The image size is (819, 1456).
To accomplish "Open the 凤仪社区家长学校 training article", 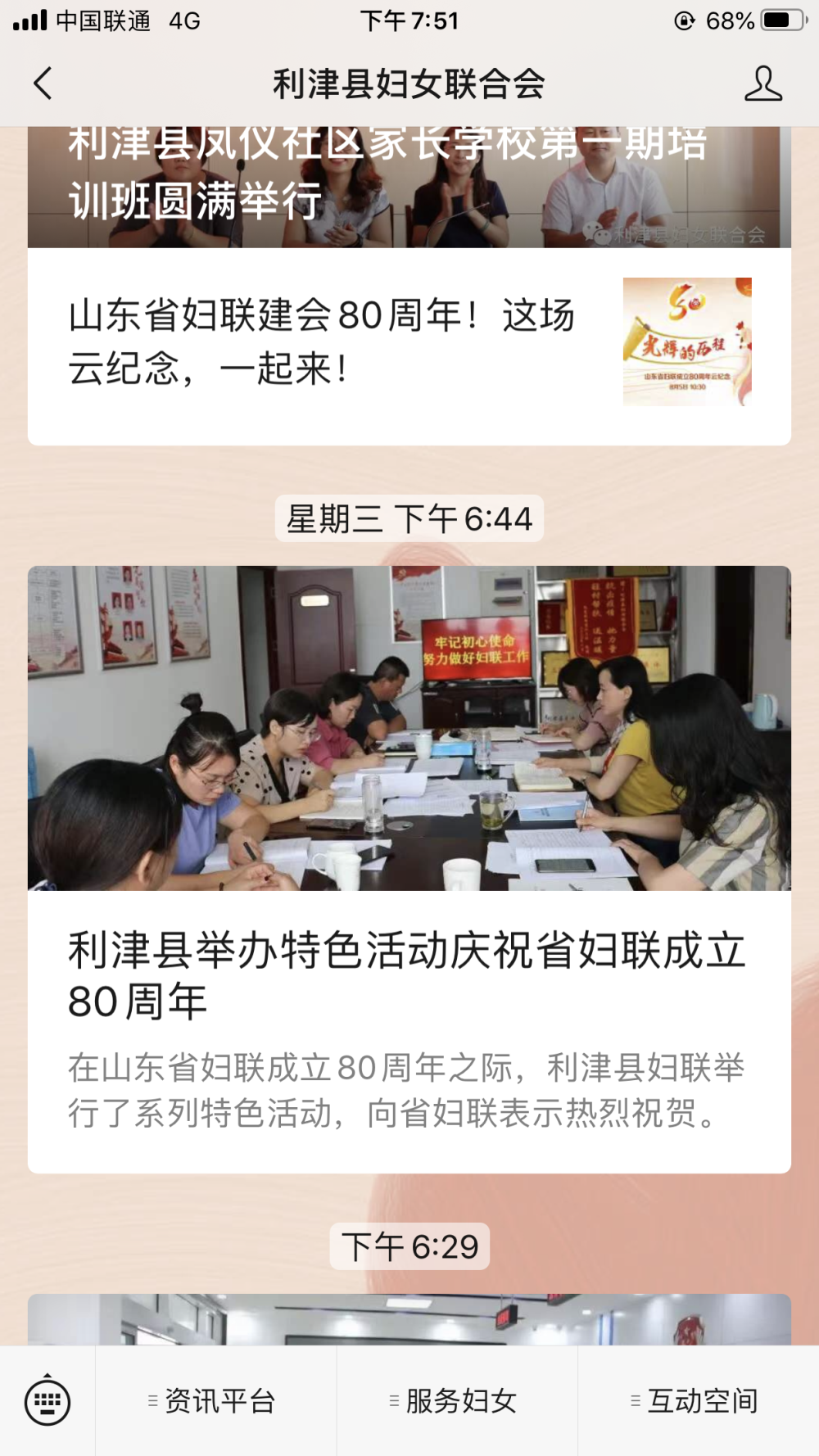I will coord(409,188).
